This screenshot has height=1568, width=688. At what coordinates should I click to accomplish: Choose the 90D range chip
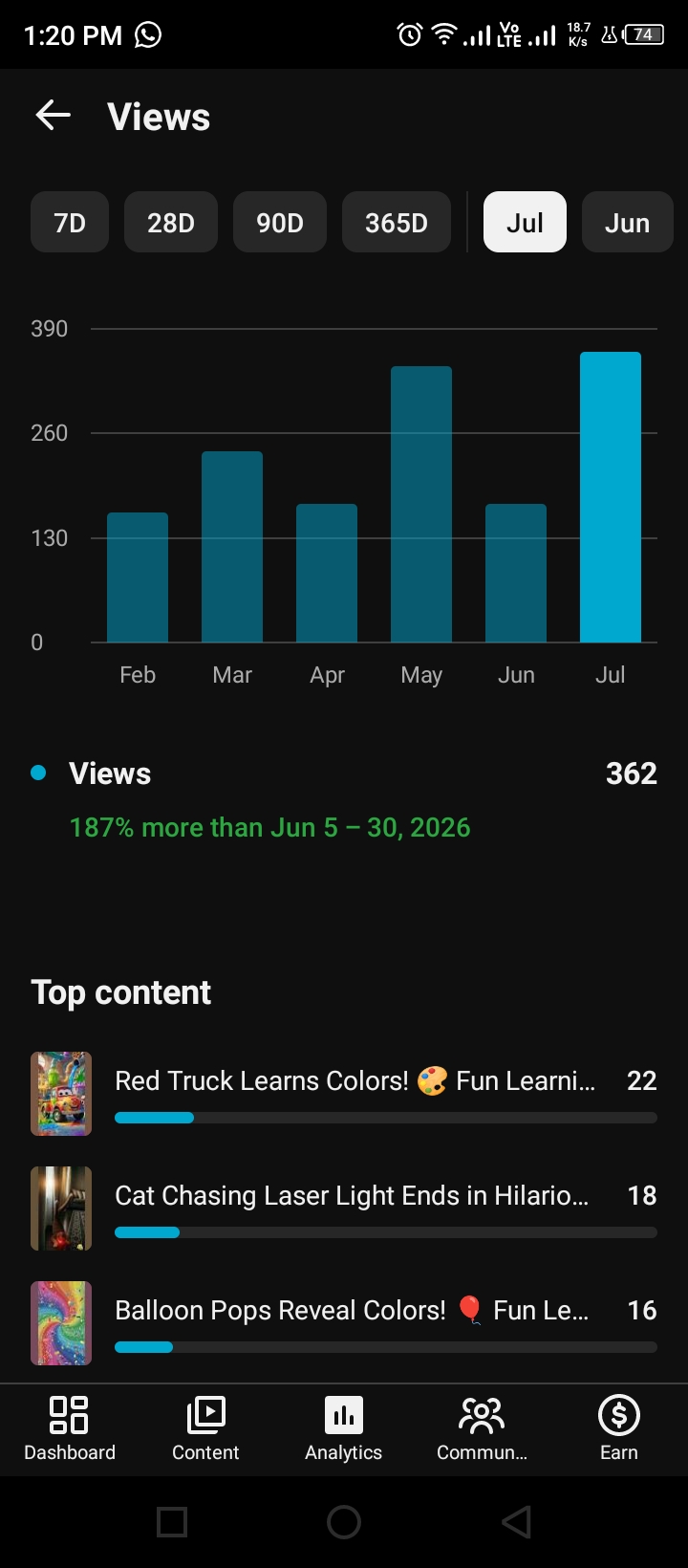pos(280,223)
